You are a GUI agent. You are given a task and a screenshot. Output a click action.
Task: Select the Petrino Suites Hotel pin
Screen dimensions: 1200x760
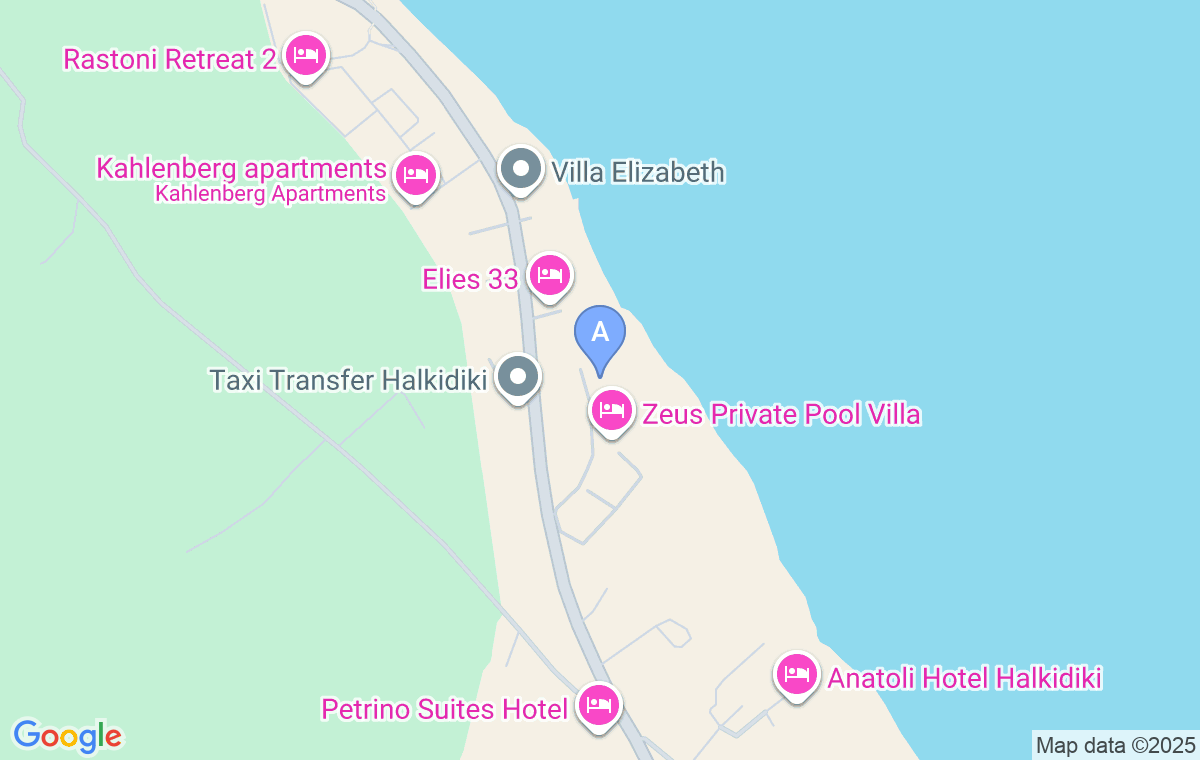point(598,706)
